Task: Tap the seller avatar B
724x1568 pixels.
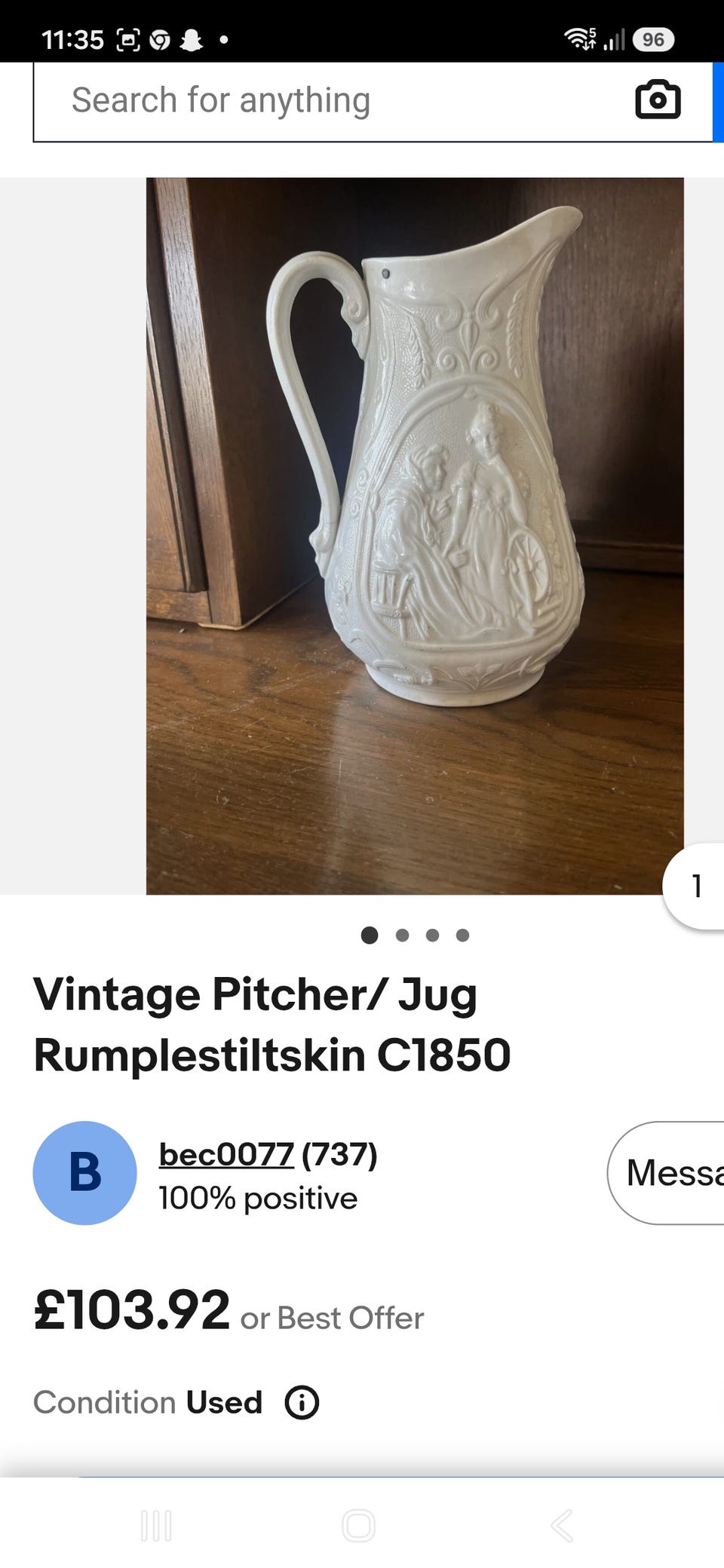Action: [84, 1173]
